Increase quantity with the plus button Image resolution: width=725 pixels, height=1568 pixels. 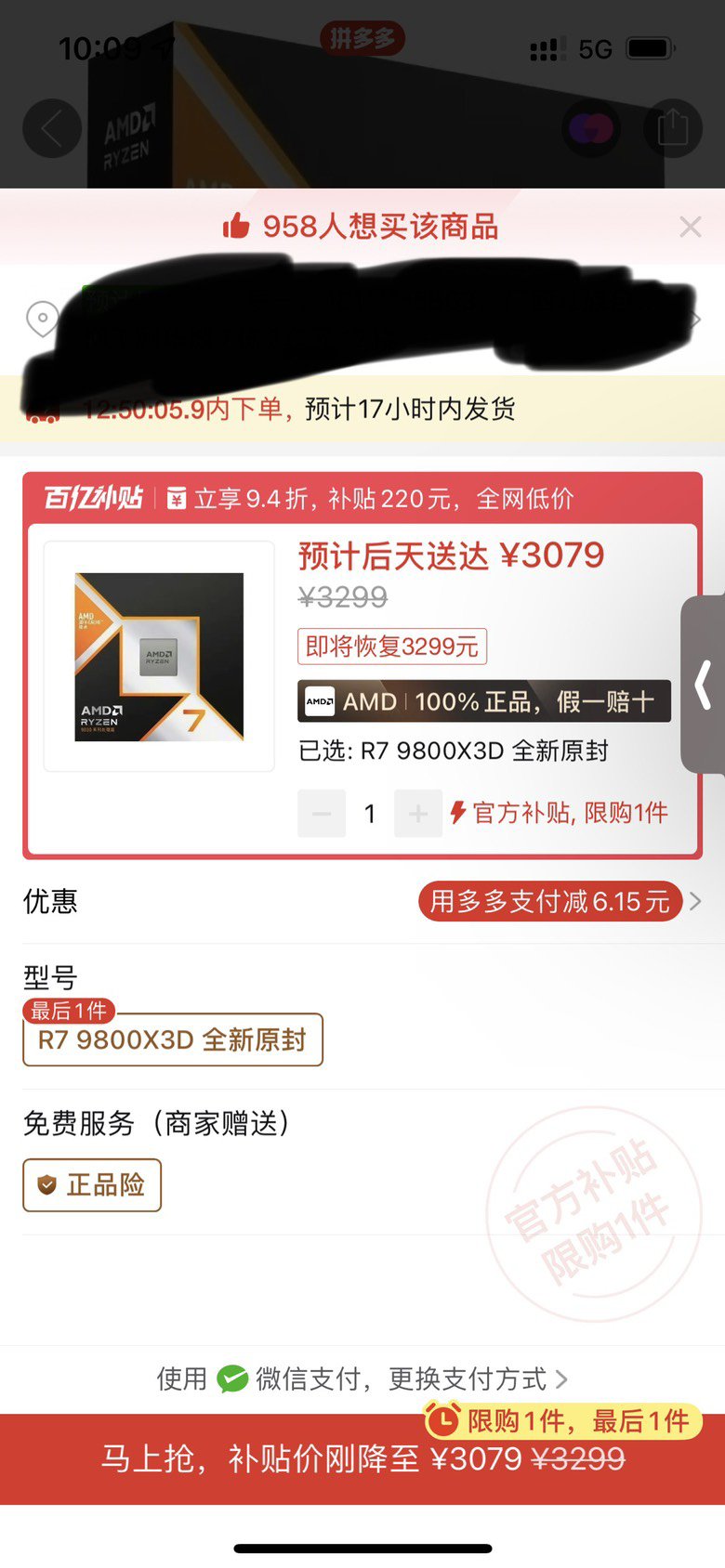click(x=418, y=814)
